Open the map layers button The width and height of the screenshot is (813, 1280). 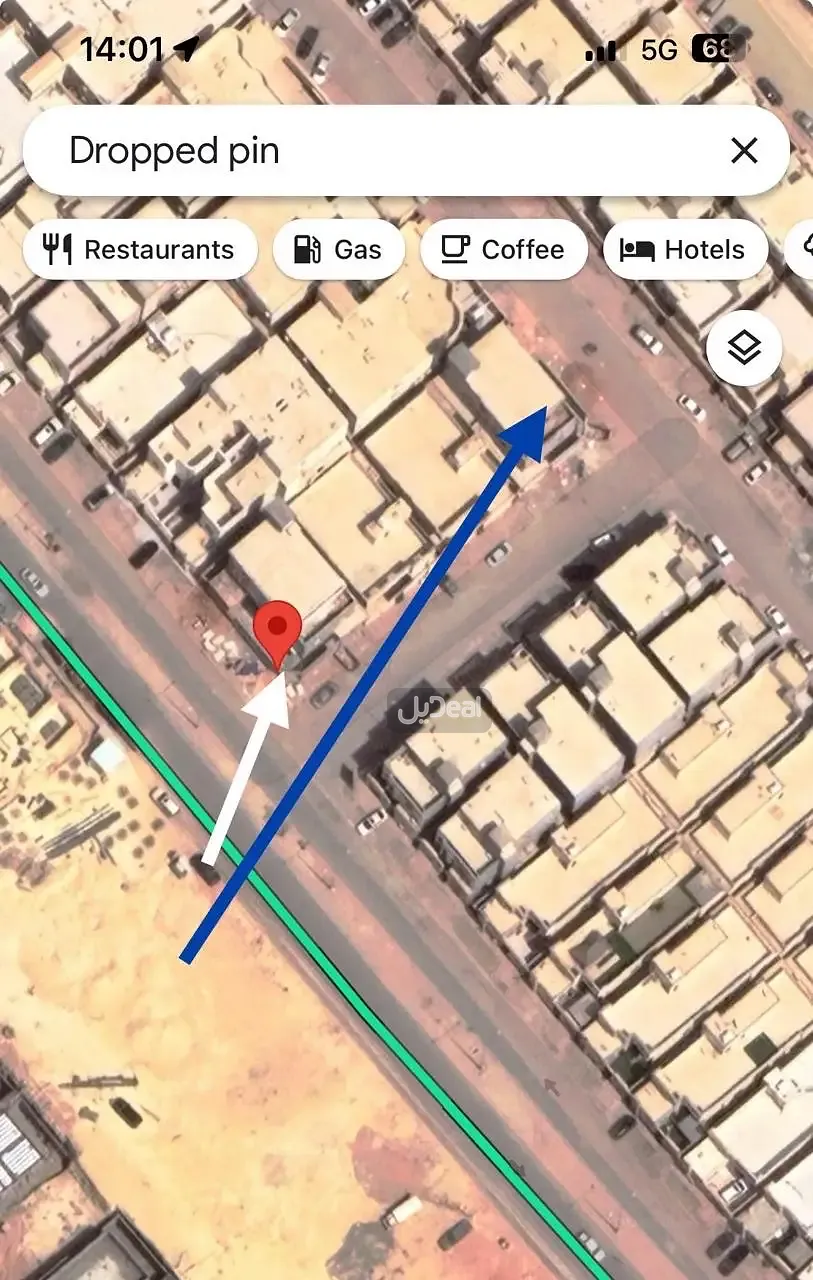744,348
